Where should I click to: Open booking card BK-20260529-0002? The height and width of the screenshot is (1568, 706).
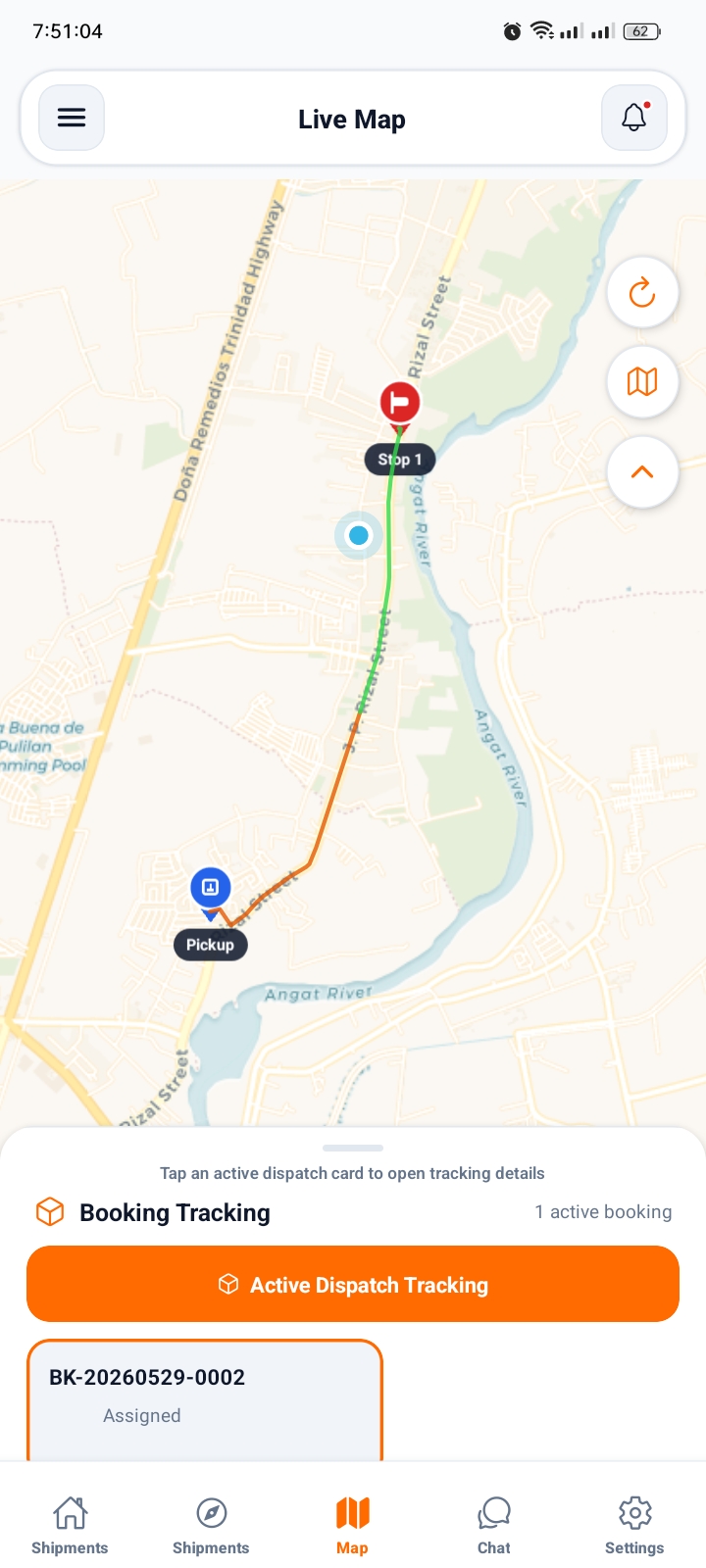[x=205, y=1399]
